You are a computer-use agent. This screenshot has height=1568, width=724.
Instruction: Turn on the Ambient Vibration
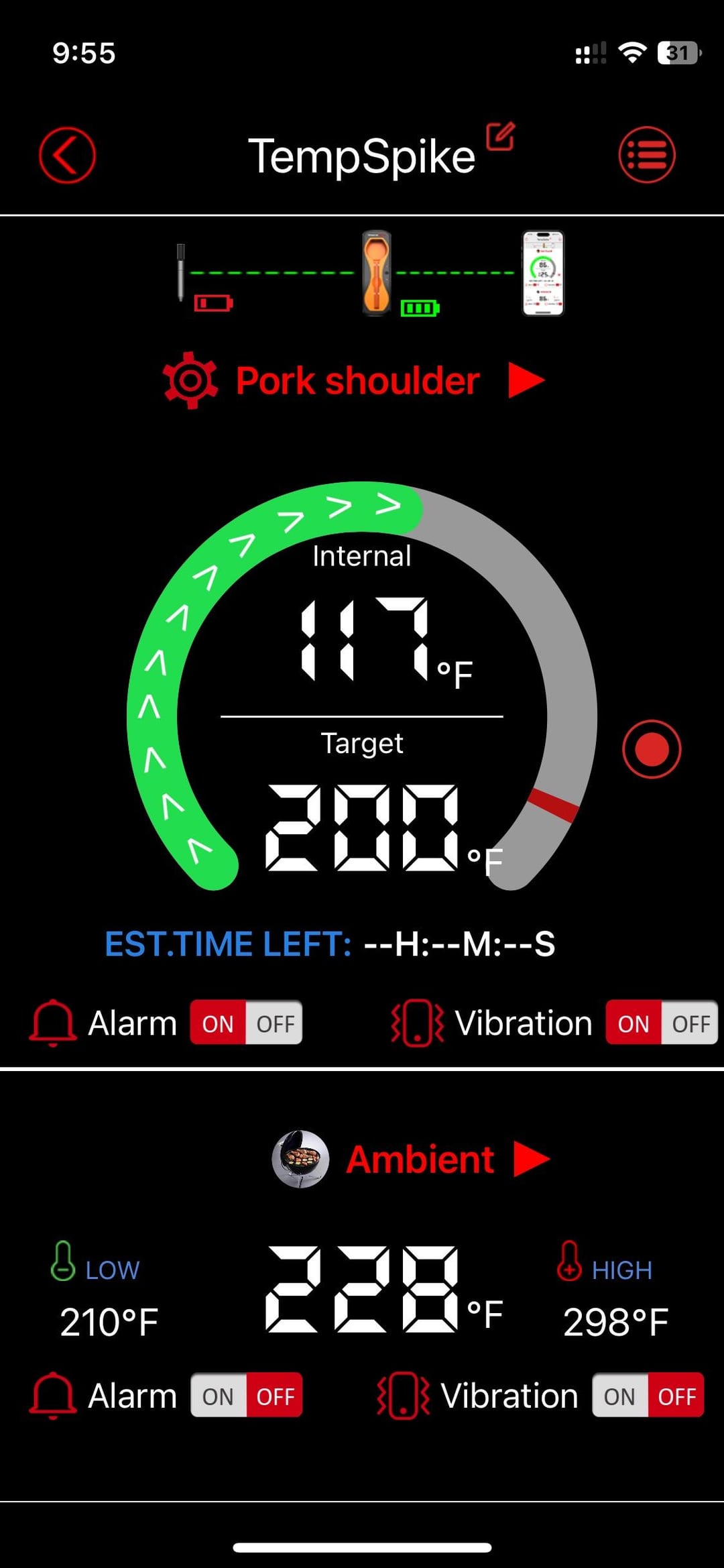click(619, 1396)
